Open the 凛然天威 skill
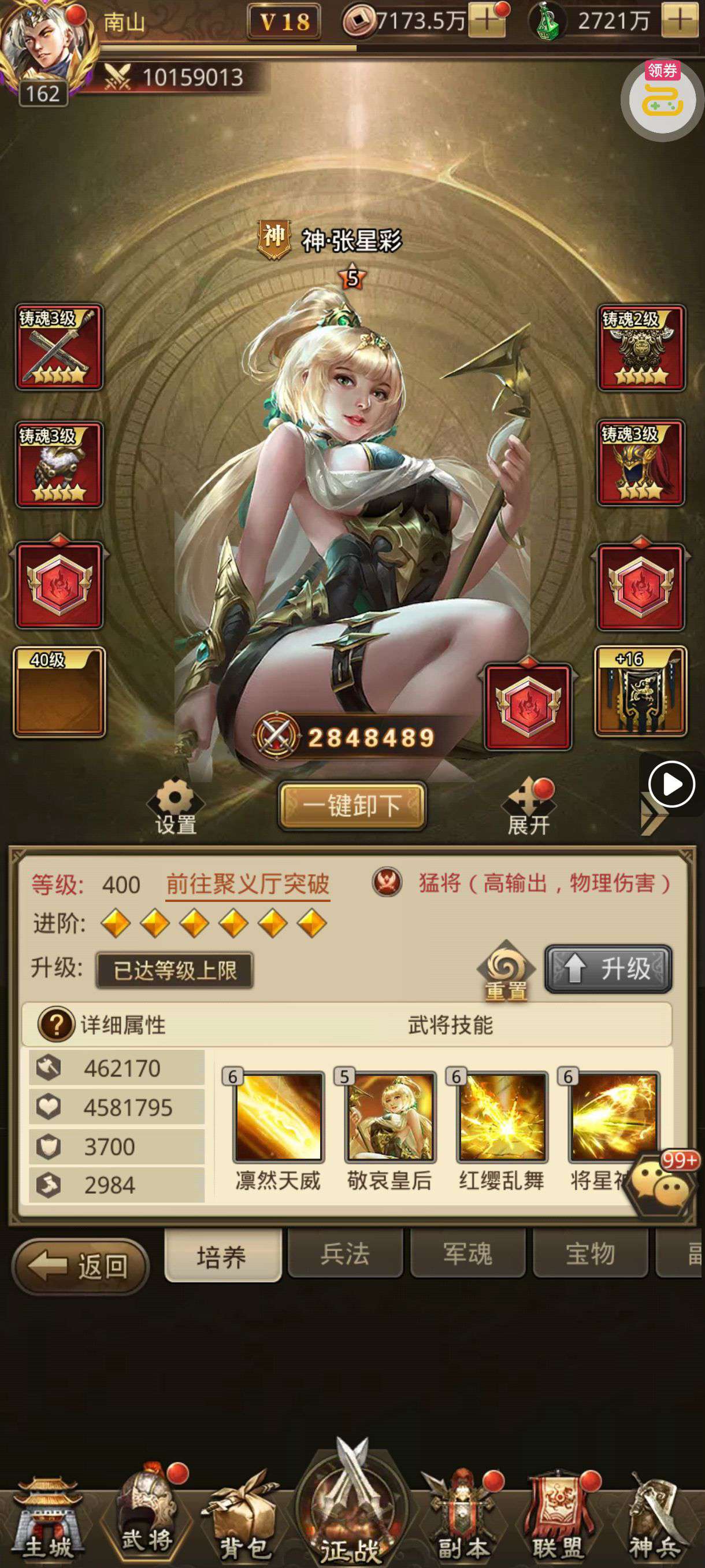This screenshot has width=705, height=1568. tap(278, 1118)
